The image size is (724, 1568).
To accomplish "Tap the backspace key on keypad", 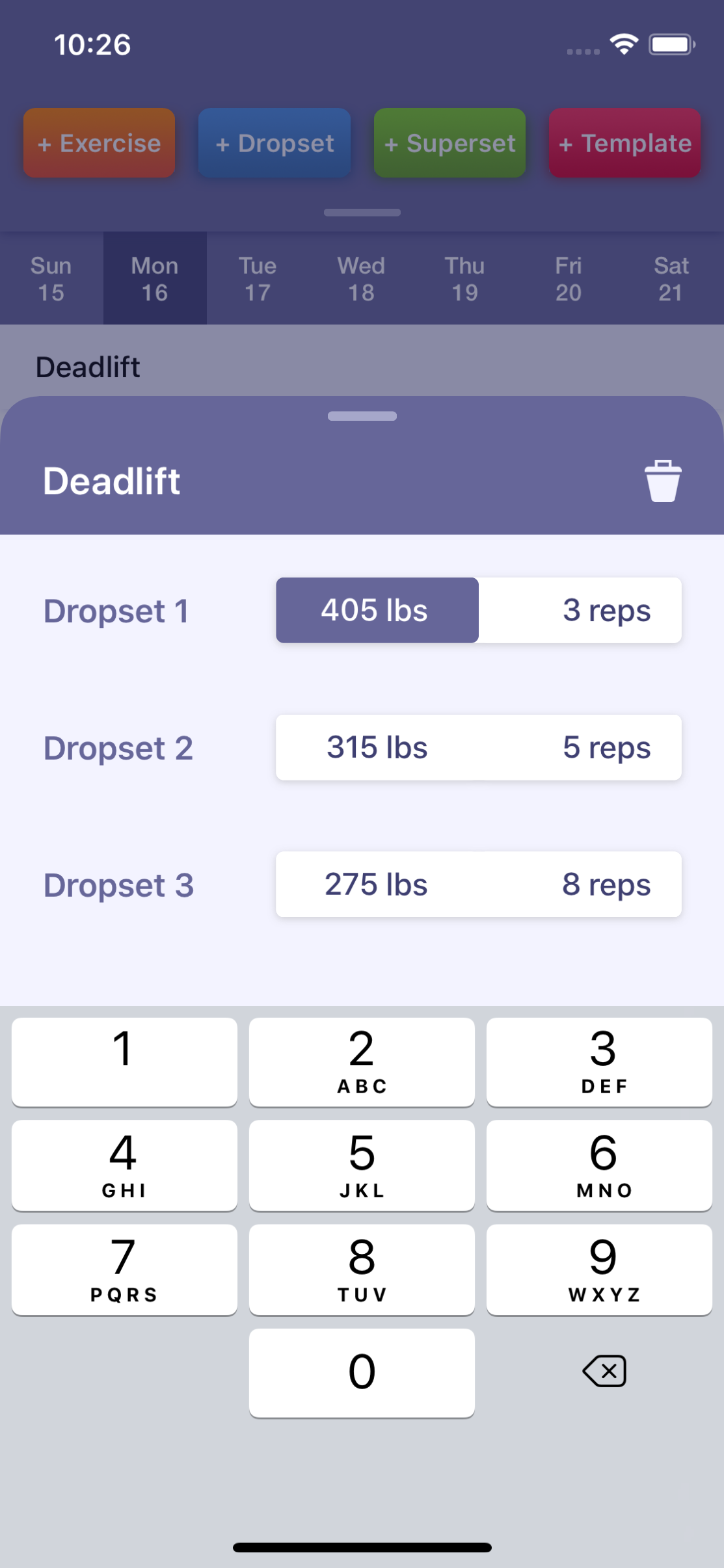I will tap(604, 1372).
